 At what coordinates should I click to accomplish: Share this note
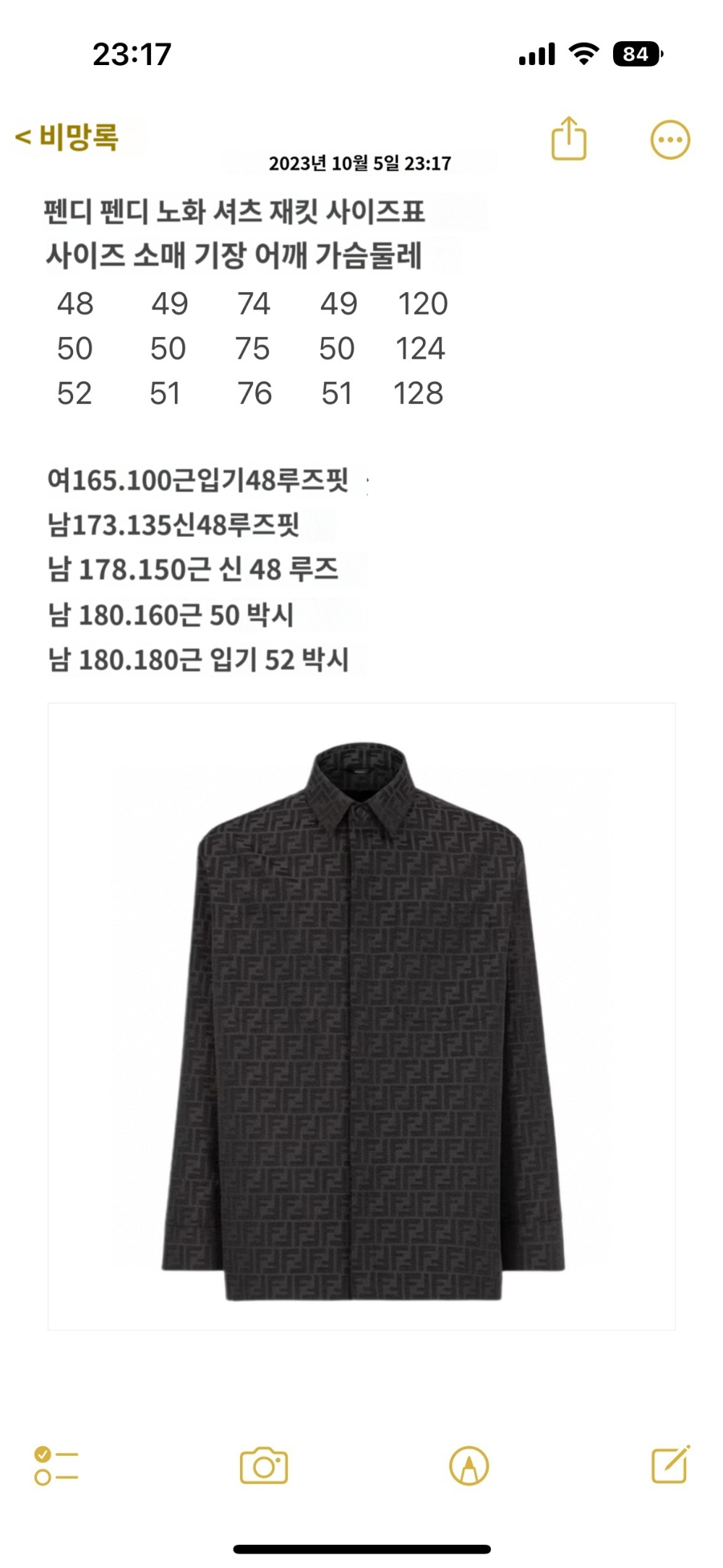click(x=568, y=138)
